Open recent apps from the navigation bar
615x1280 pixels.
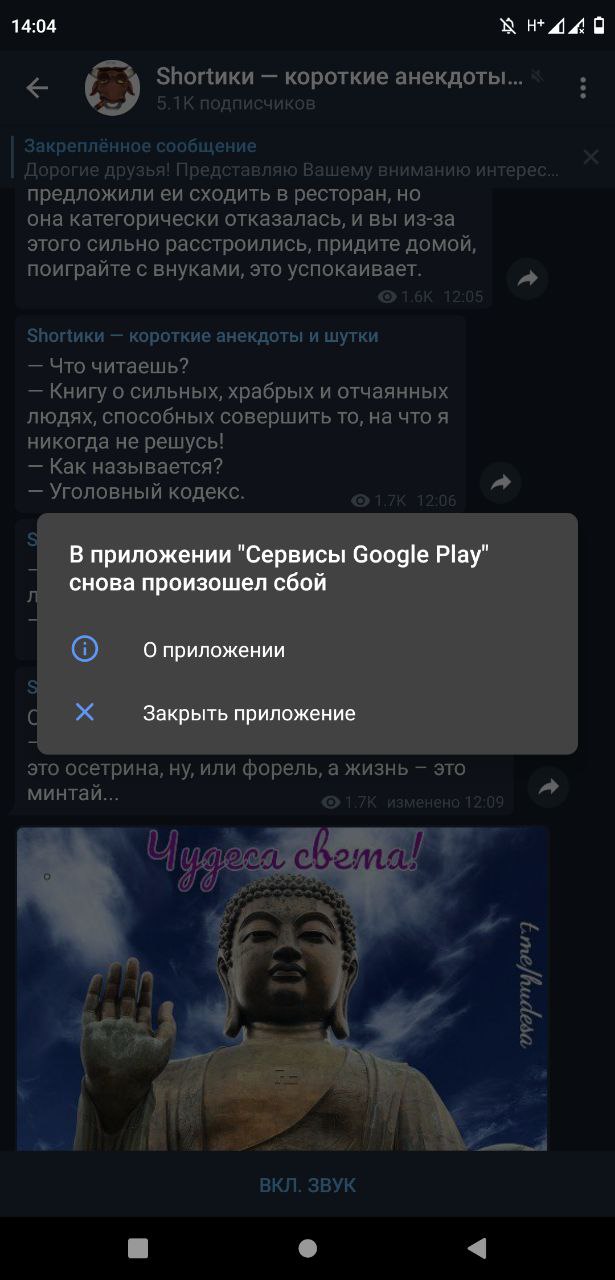click(138, 1248)
